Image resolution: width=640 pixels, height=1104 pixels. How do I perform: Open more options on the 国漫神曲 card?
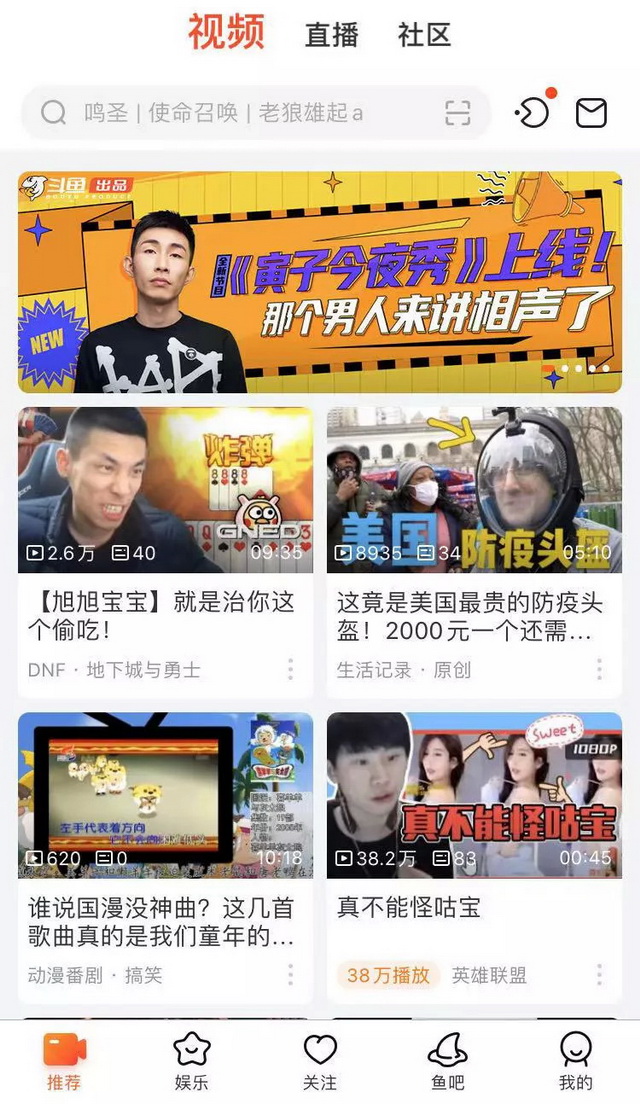point(290,974)
